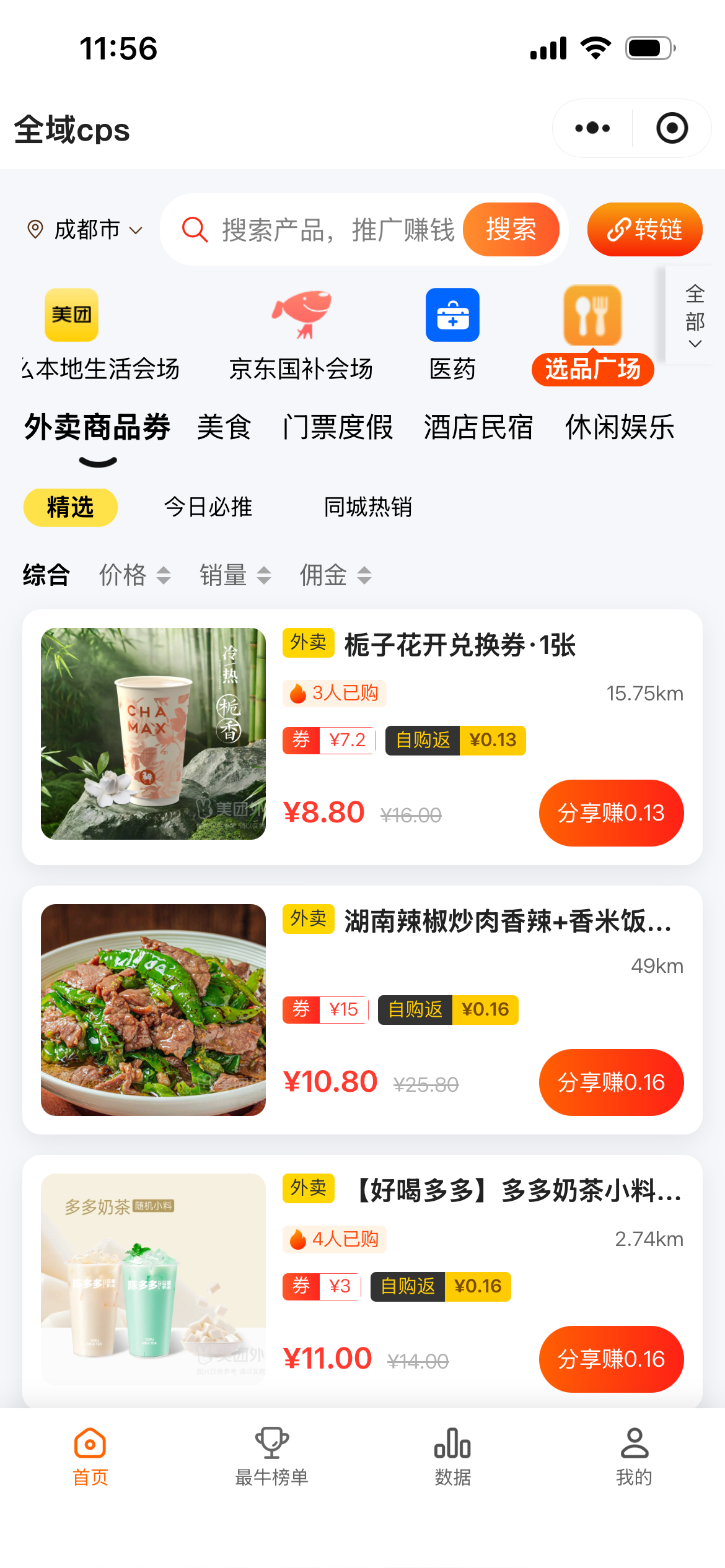Screen dimensions: 725x1568
Task: Select the 同城热销 filter
Action: [x=367, y=507]
